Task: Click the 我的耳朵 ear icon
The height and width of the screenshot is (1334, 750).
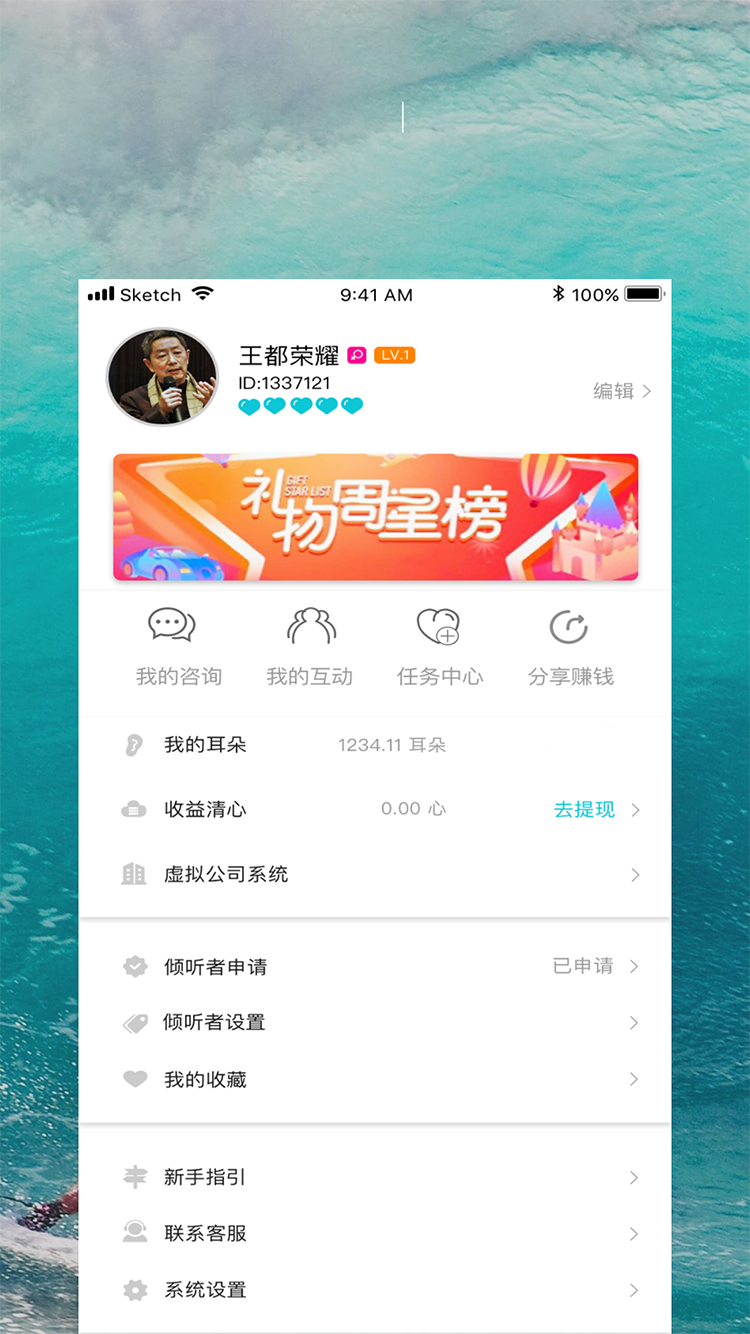Action: pos(134,745)
